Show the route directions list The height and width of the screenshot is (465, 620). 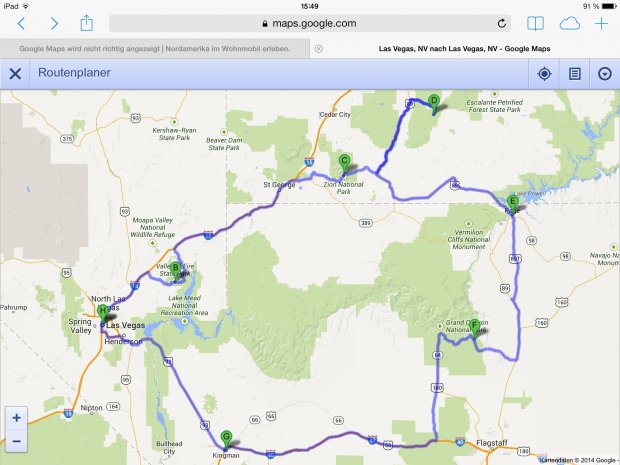coord(574,73)
